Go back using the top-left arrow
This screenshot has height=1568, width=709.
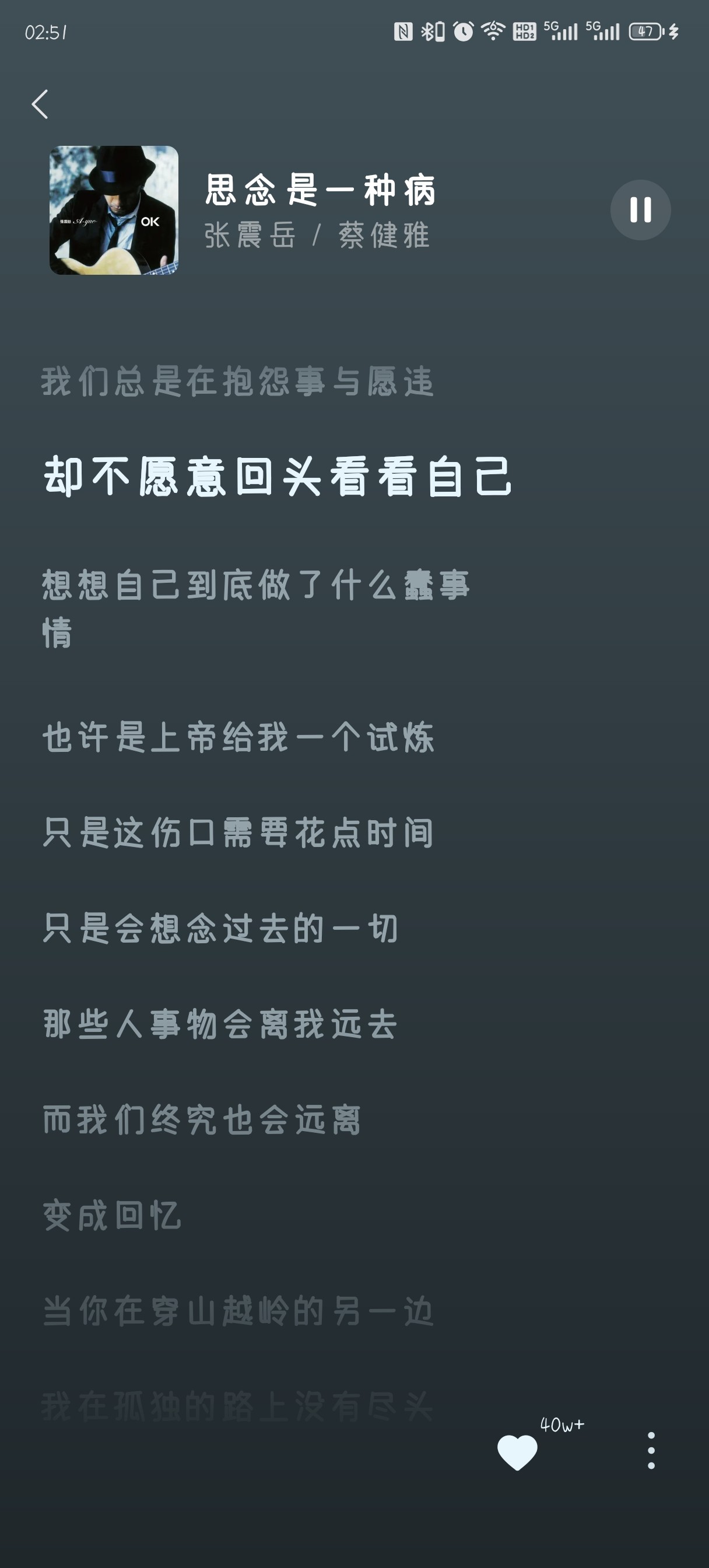40,104
